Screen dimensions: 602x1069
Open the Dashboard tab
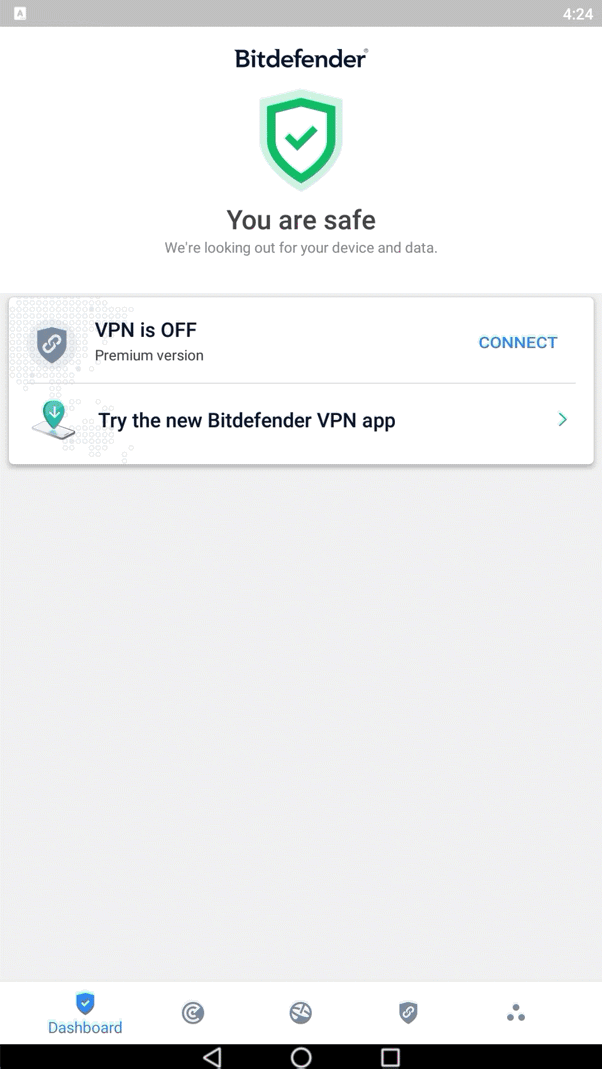pos(85,1013)
